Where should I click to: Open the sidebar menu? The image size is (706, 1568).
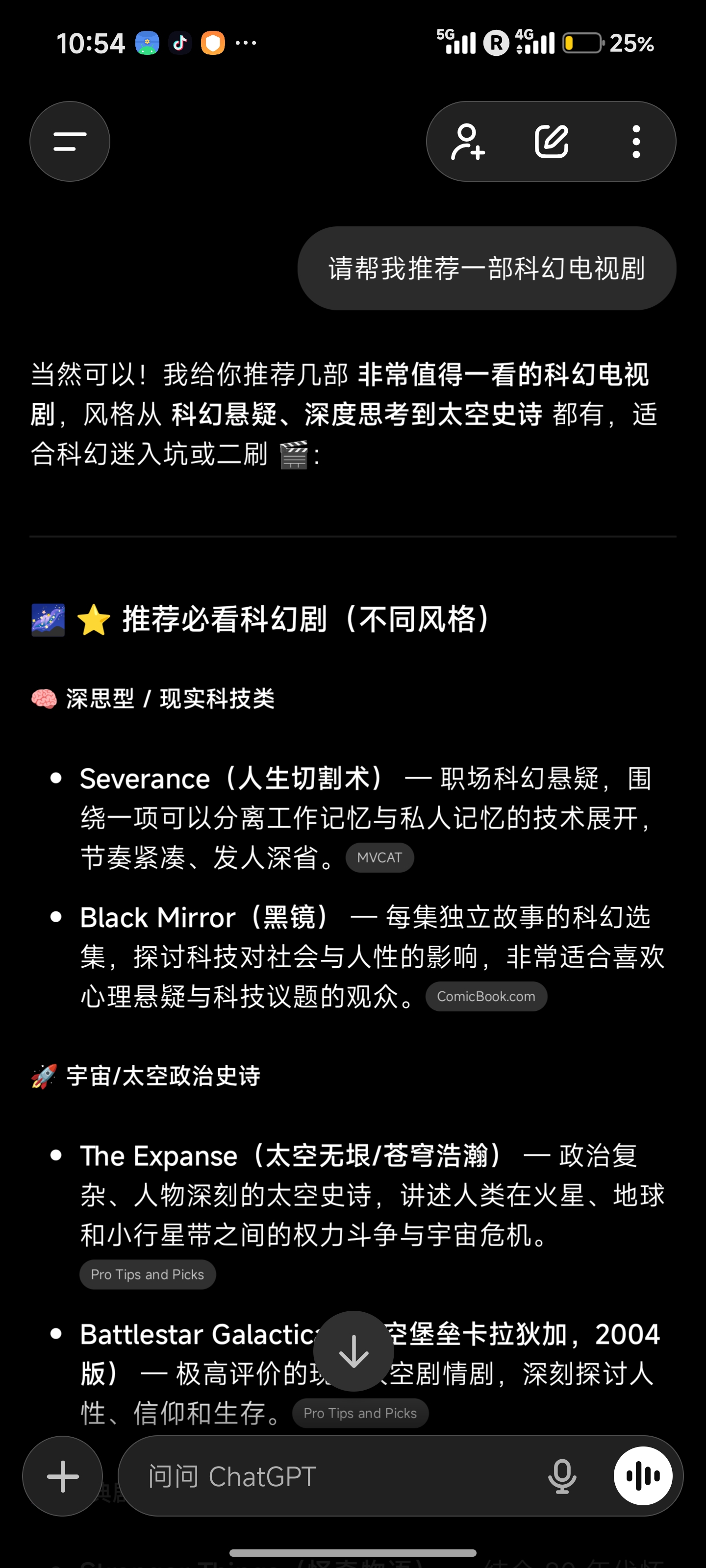pos(70,141)
